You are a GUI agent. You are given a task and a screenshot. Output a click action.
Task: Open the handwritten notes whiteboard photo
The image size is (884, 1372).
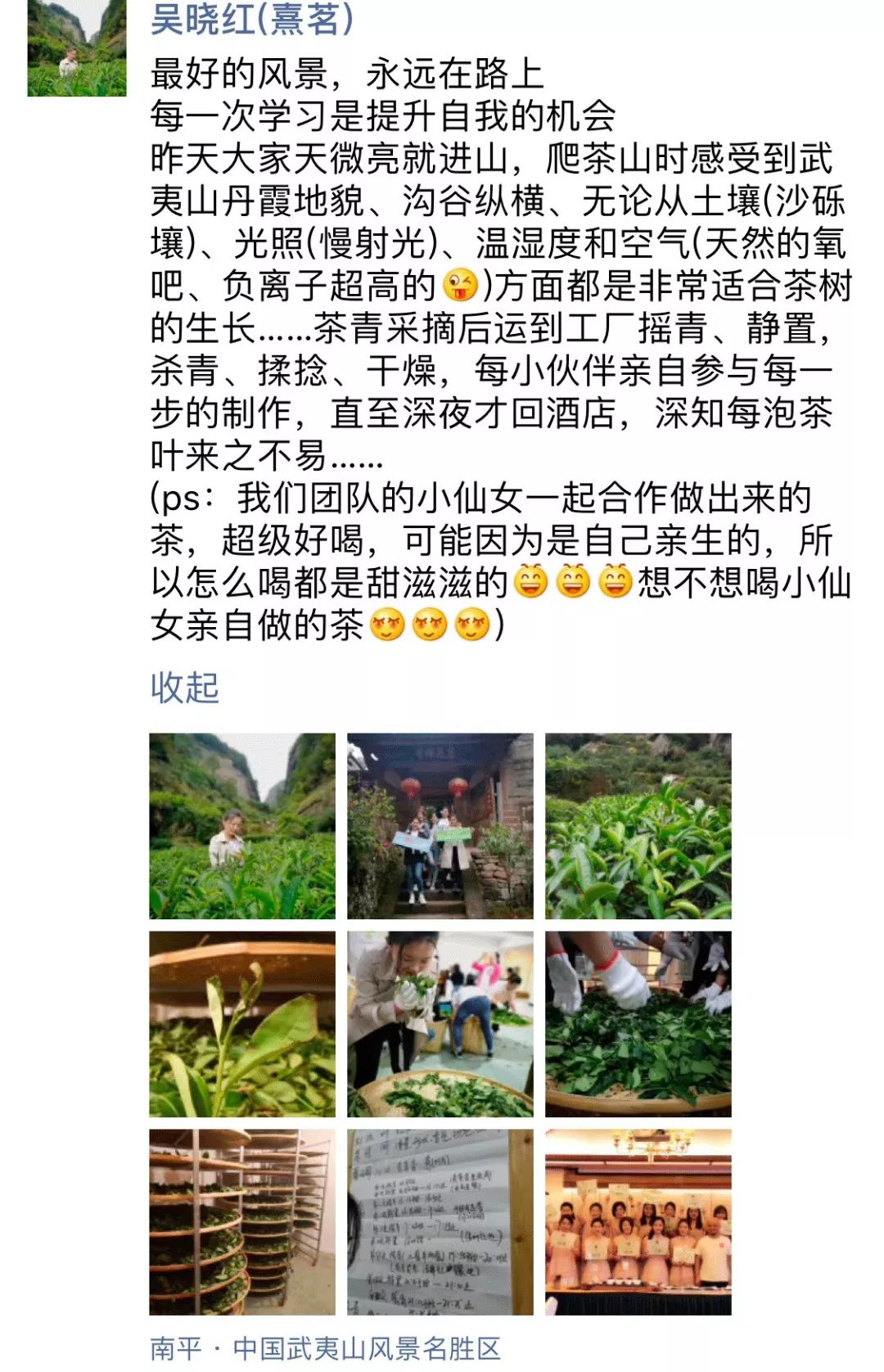click(440, 1222)
